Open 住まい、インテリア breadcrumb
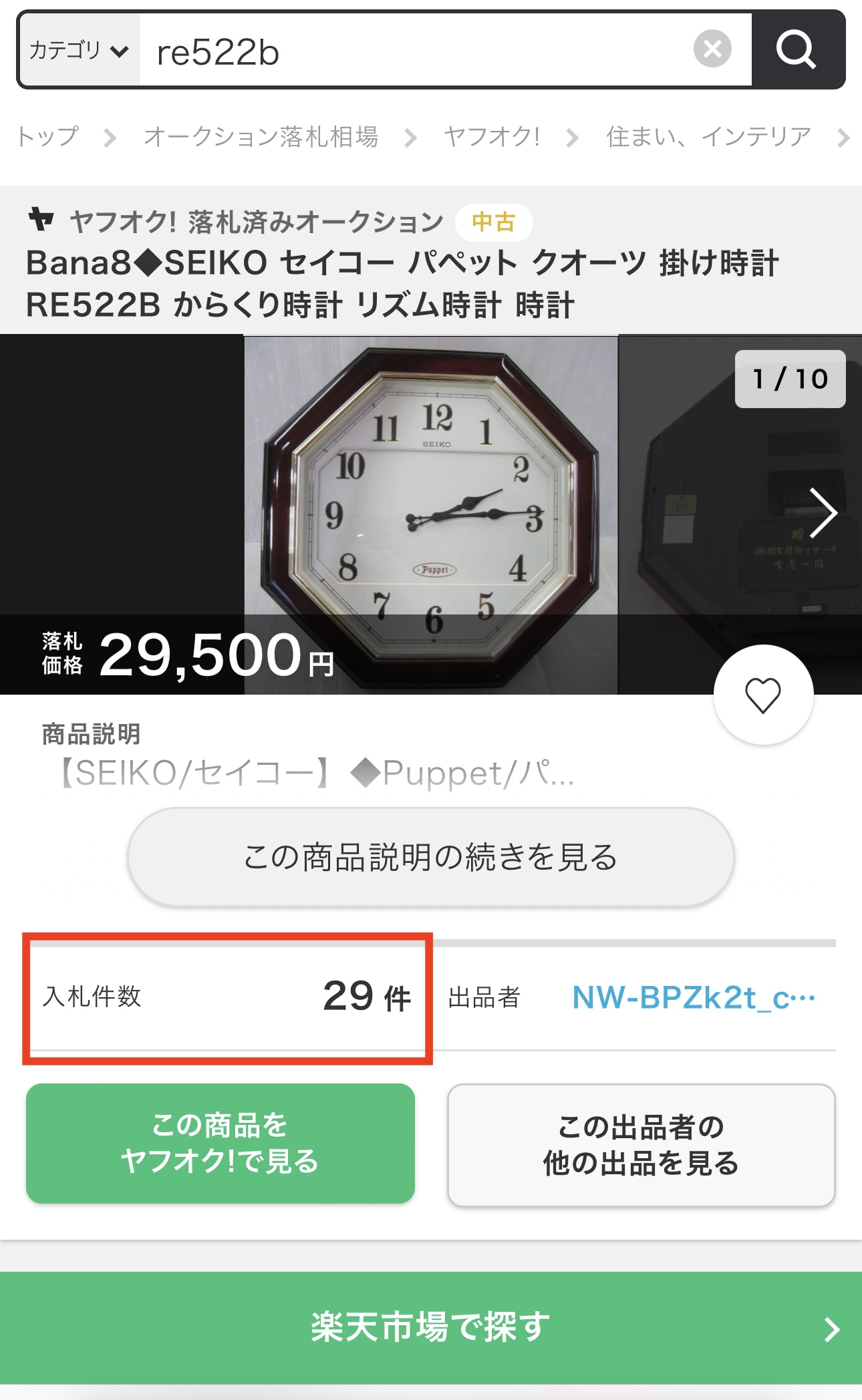The width and height of the screenshot is (862, 1400). point(708,137)
